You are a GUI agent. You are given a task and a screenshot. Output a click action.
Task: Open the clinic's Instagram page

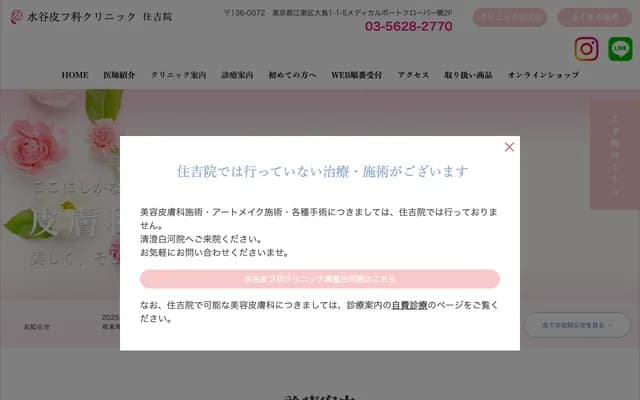coord(586,49)
